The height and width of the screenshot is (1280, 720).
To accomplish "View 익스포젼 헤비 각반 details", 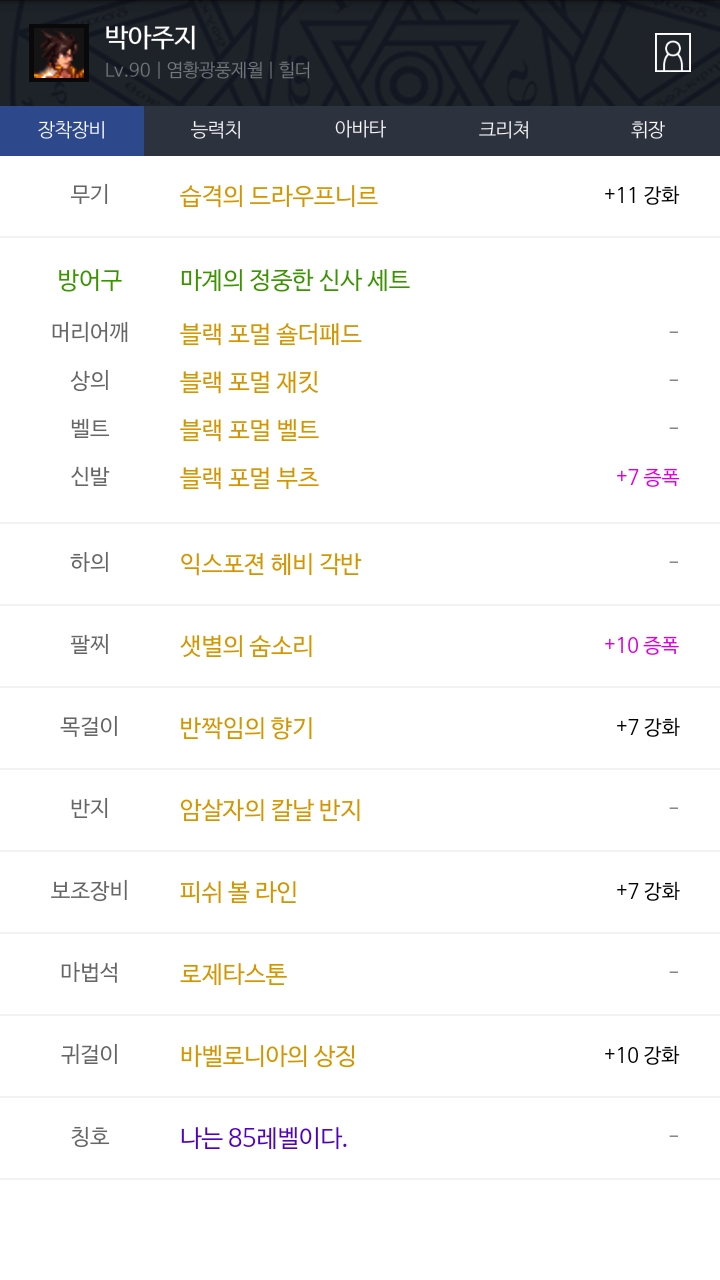I will [x=270, y=564].
